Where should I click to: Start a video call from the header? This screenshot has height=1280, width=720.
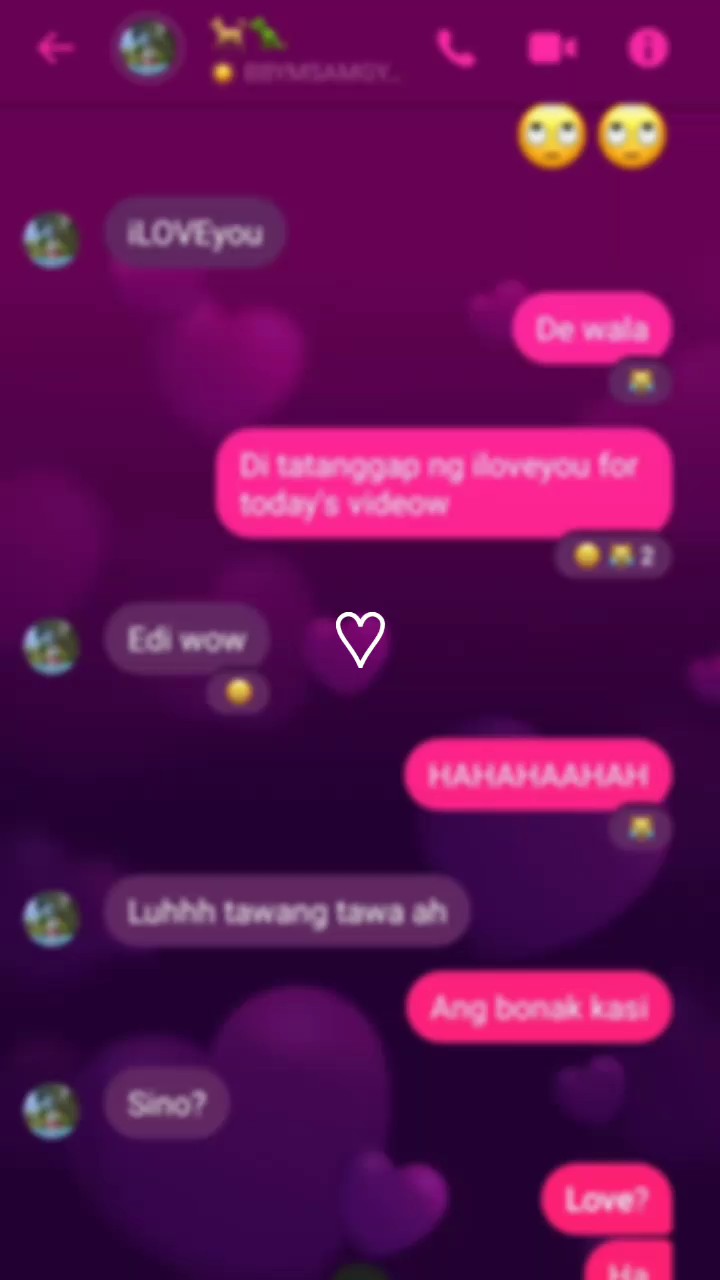click(x=552, y=48)
